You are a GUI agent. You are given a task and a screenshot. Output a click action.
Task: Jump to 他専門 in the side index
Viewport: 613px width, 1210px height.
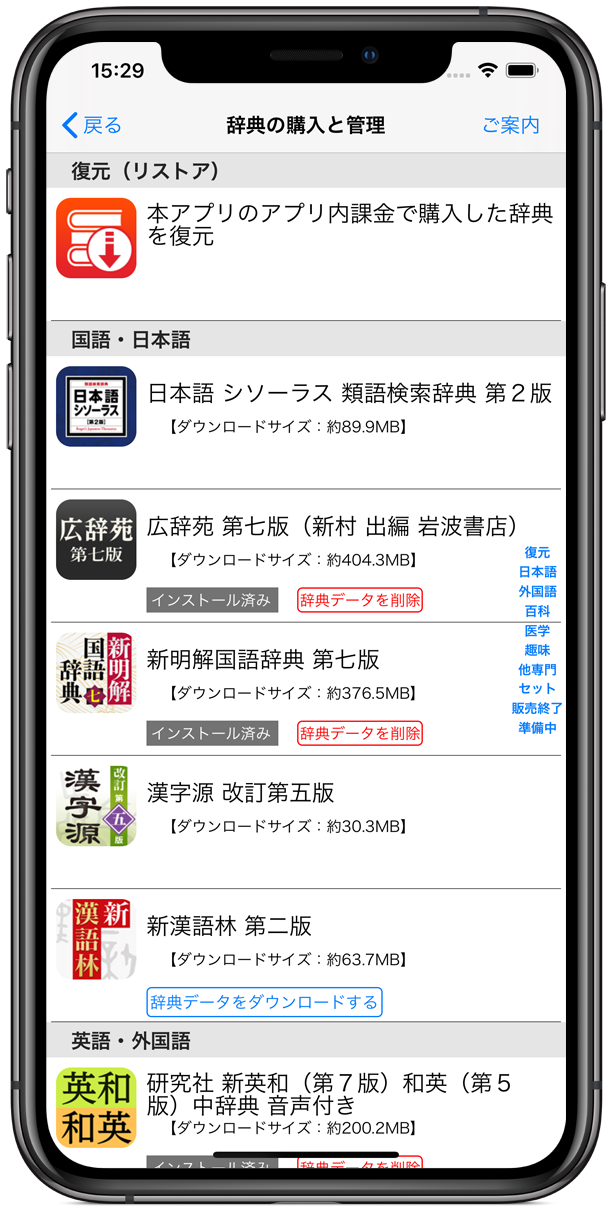537,670
